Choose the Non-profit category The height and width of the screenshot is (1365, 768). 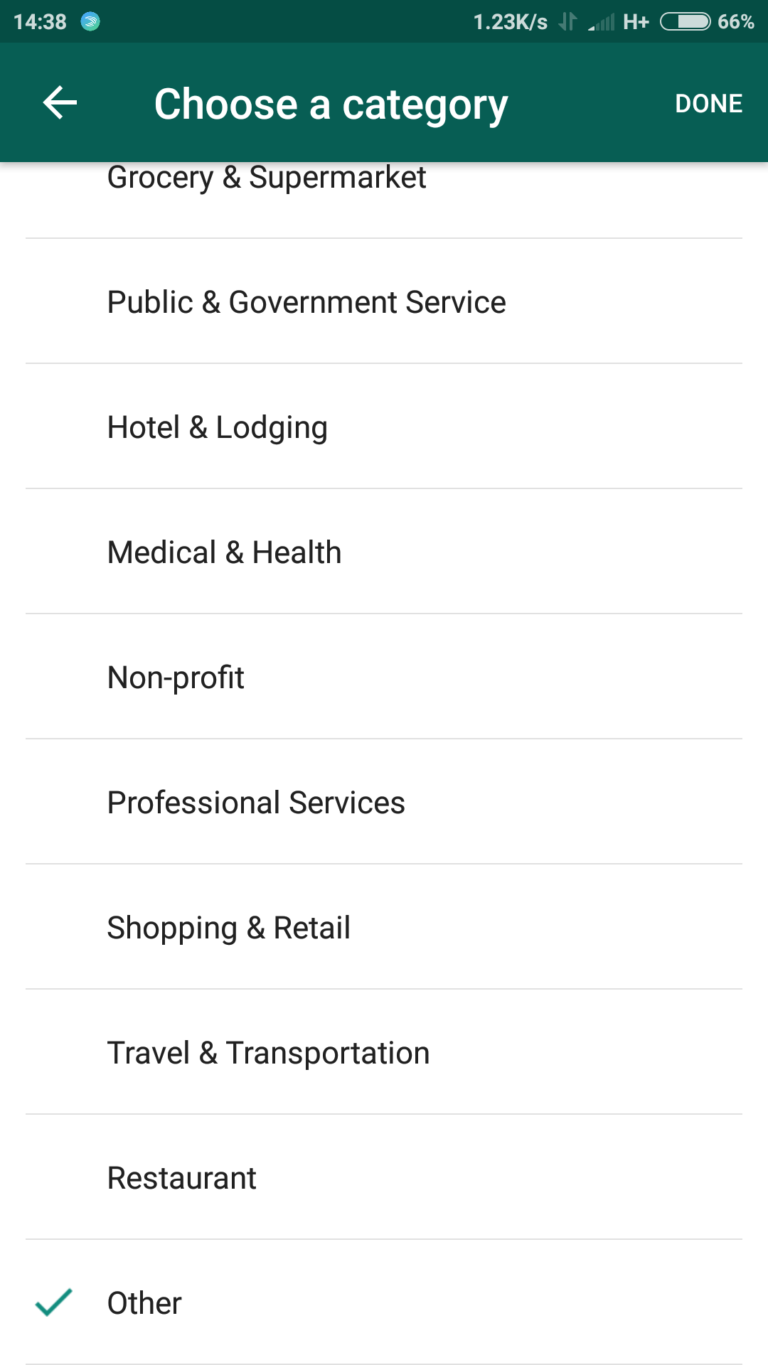click(x=384, y=676)
